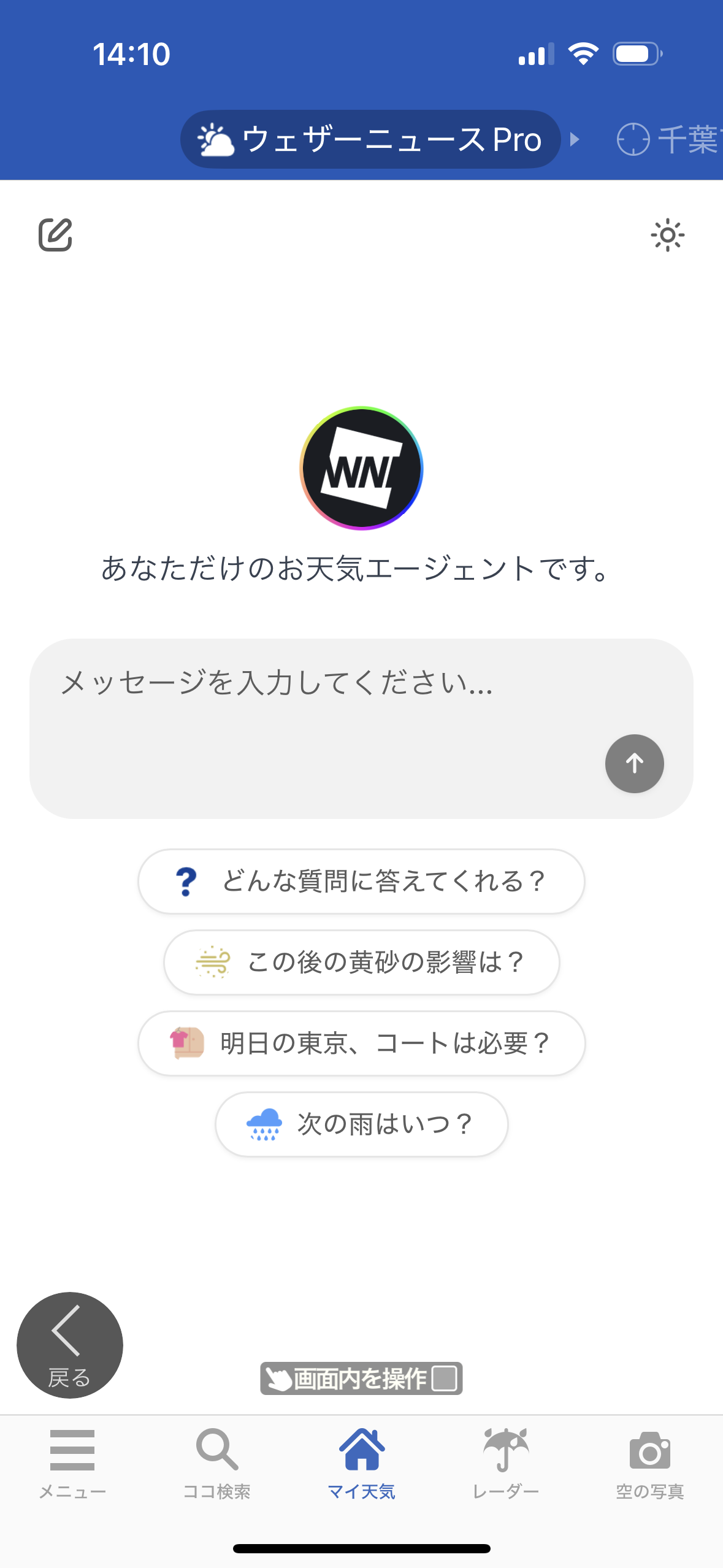Go back with the 戻る button
The width and height of the screenshot is (723, 1568).
click(69, 1345)
